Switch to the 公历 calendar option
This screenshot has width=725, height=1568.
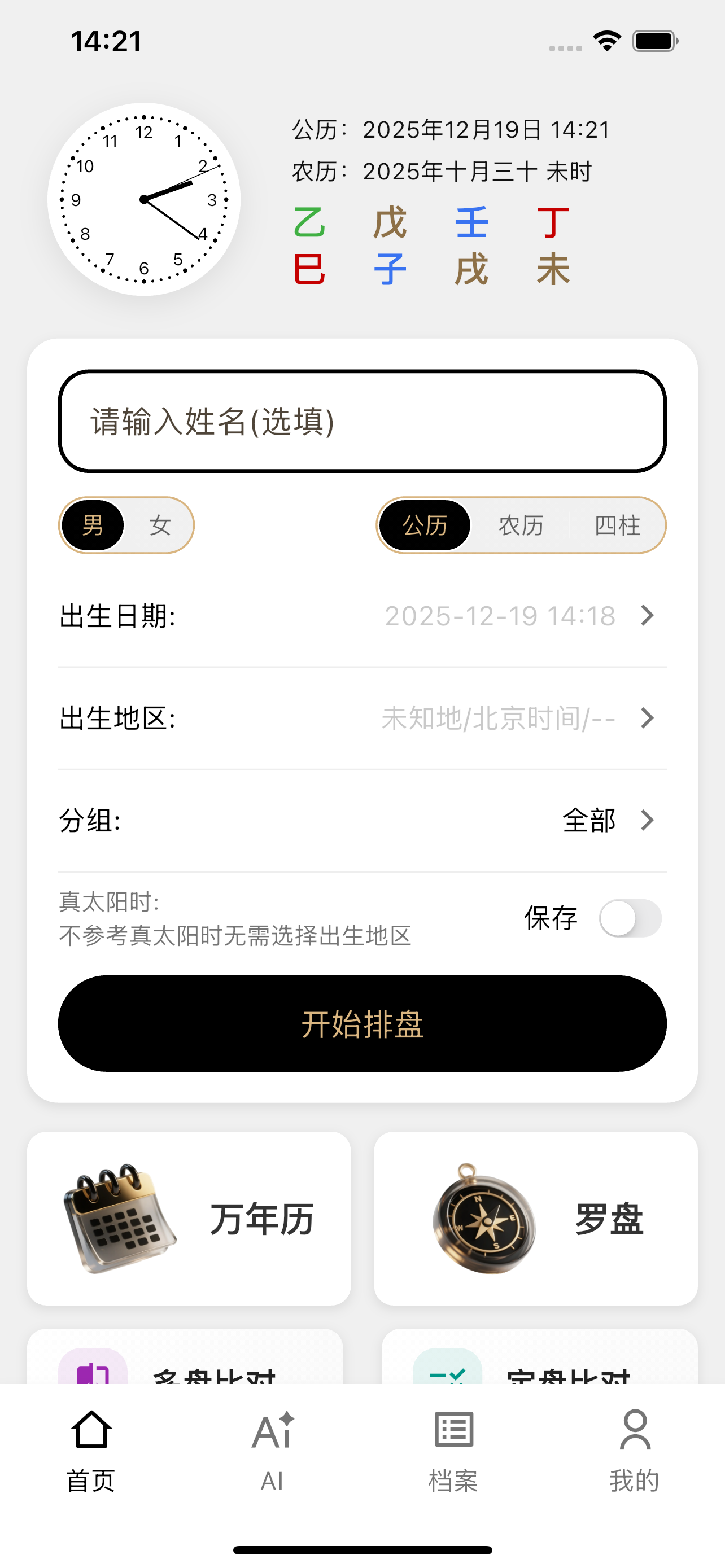point(425,525)
